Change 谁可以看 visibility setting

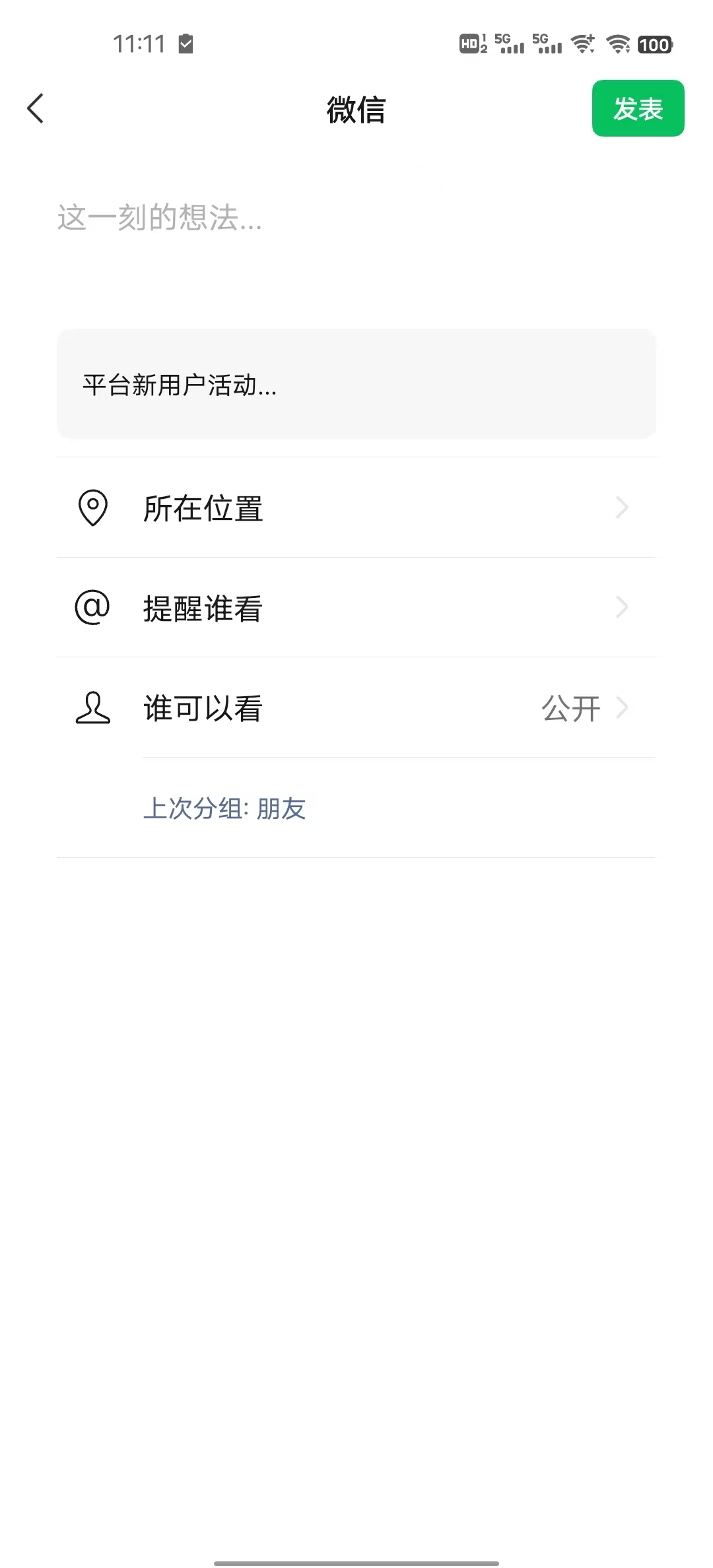pyautogui.click(x=356, y=708)
